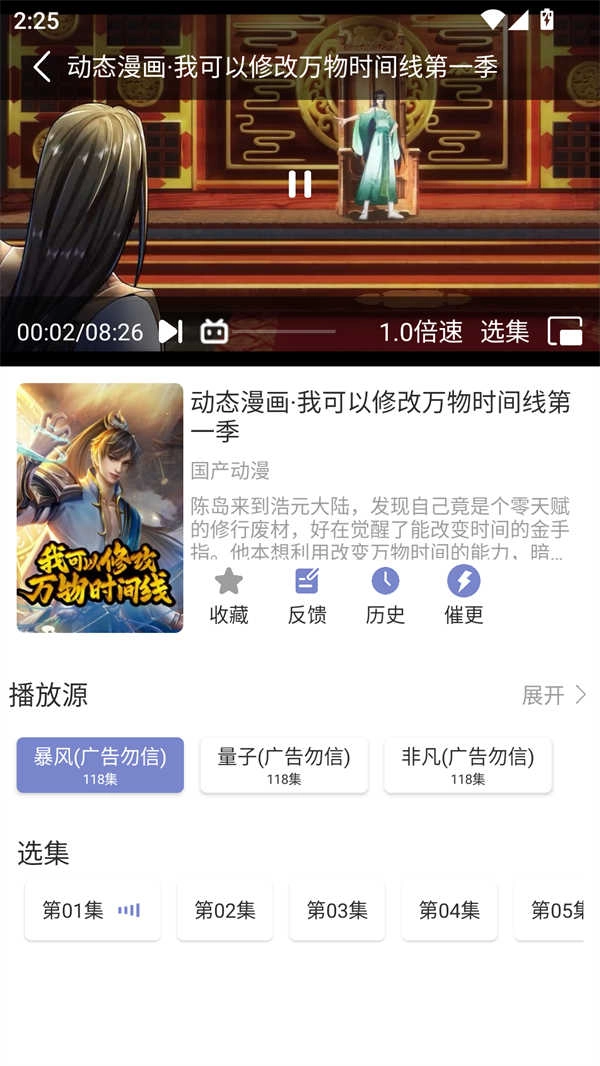Viewport: 600px width, 1066px height.
Task: Expand the 播放源 list with 展开
Action: [553, 695]
